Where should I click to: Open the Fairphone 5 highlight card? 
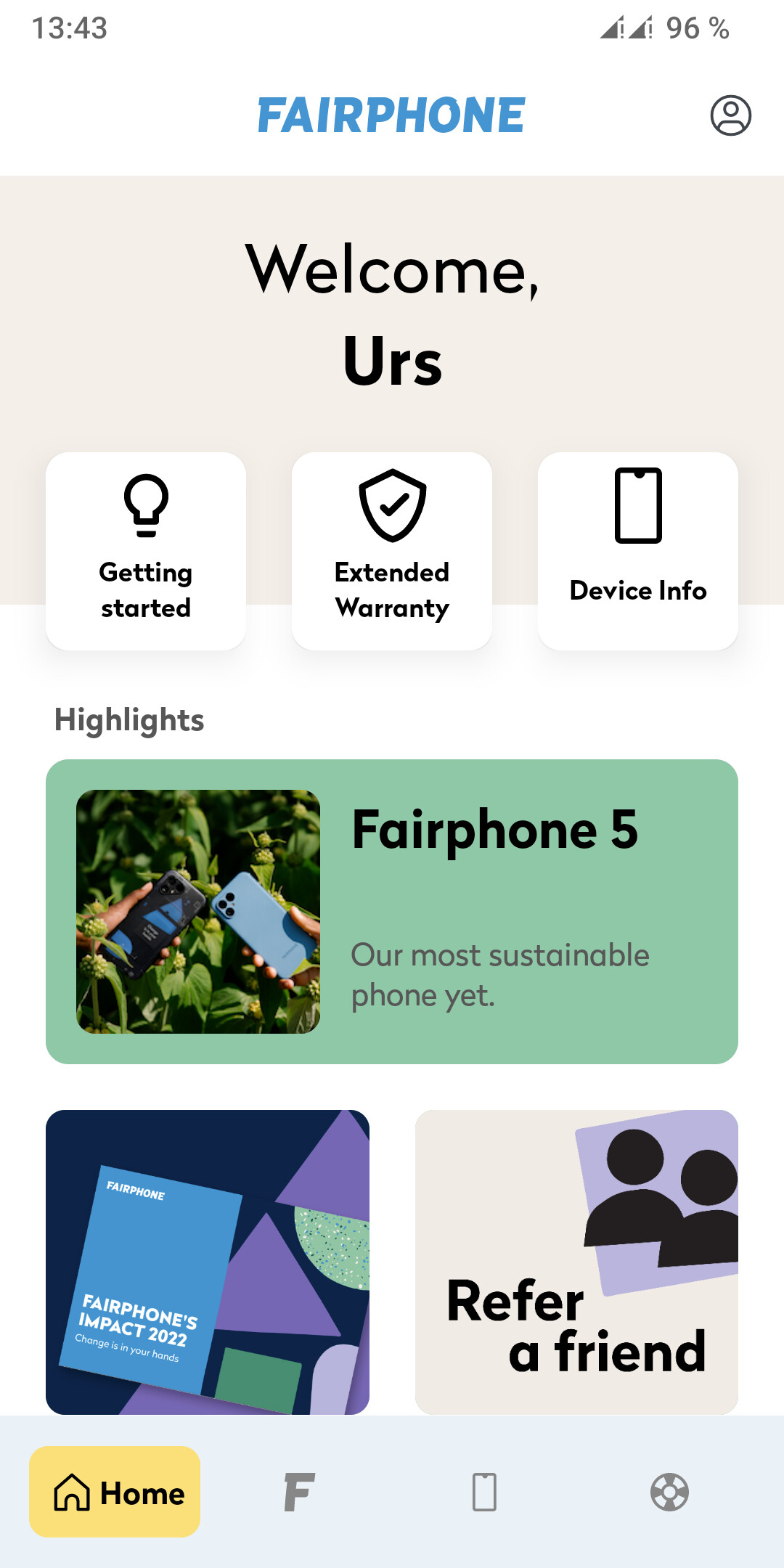392,911
